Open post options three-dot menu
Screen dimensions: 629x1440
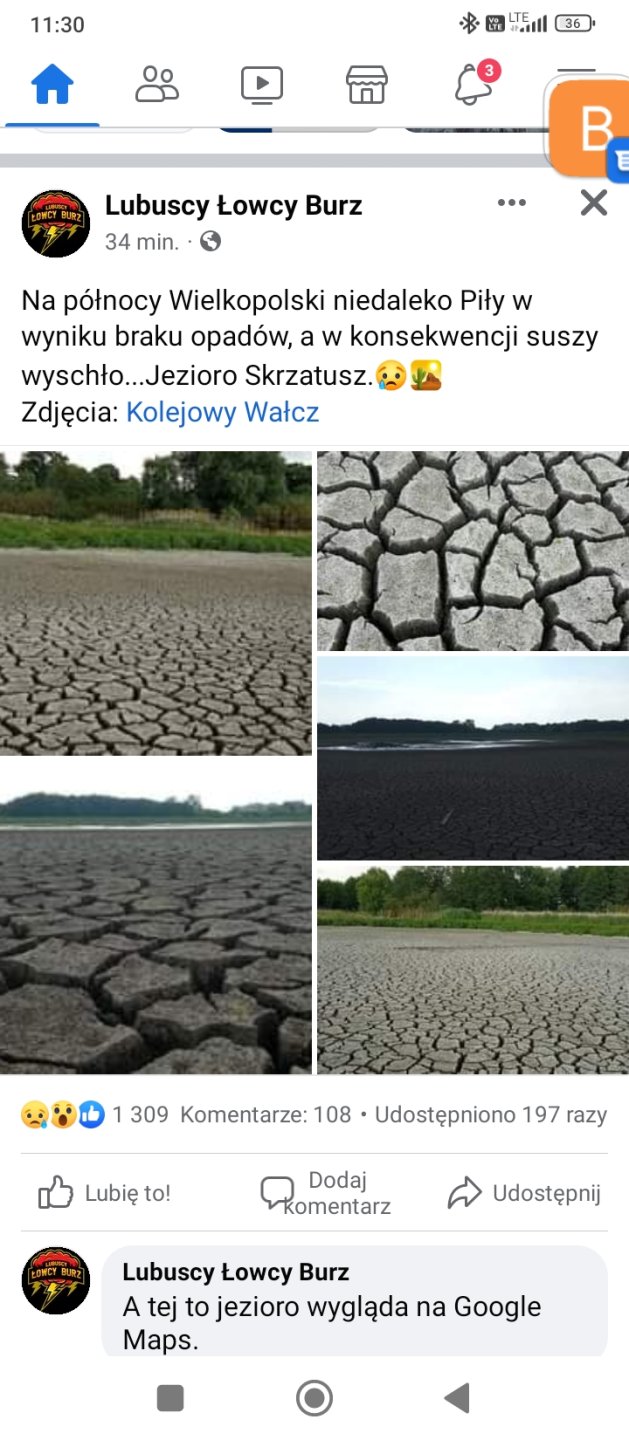pyautogui.click(x=511, y=203)
